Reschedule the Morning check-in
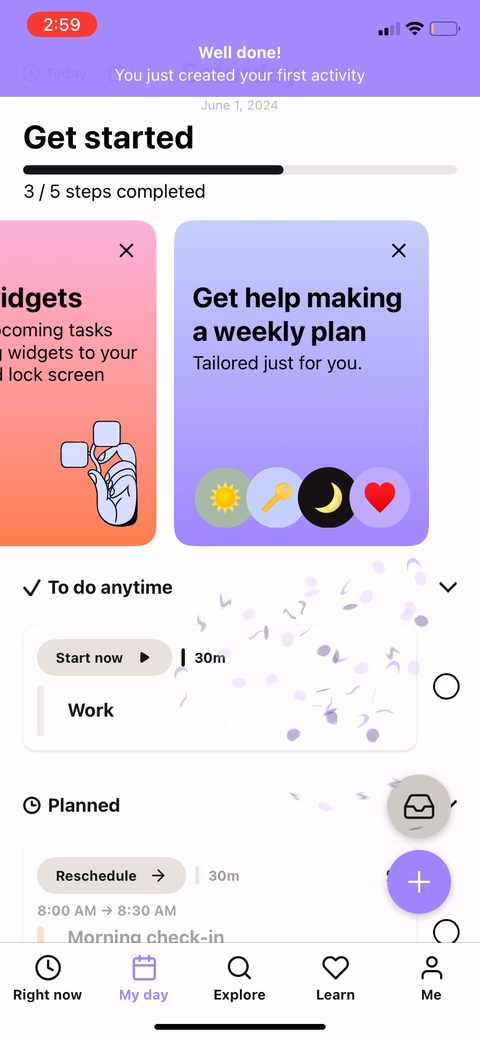 111,875
